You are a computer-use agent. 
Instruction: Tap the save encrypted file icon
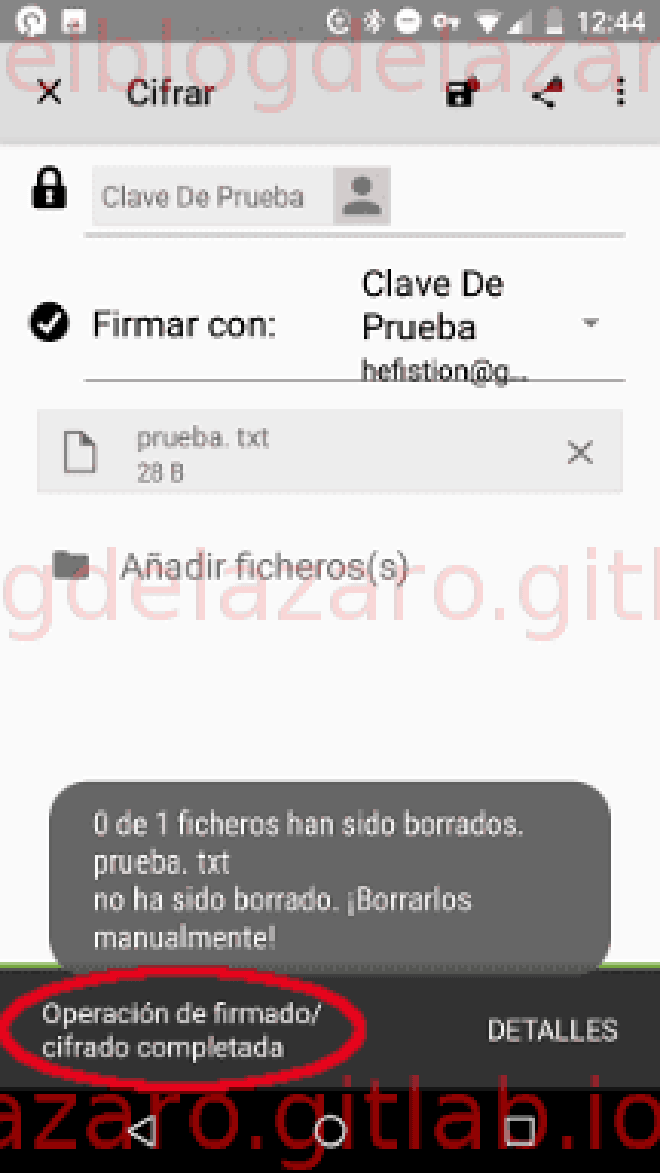pos(461,93)
